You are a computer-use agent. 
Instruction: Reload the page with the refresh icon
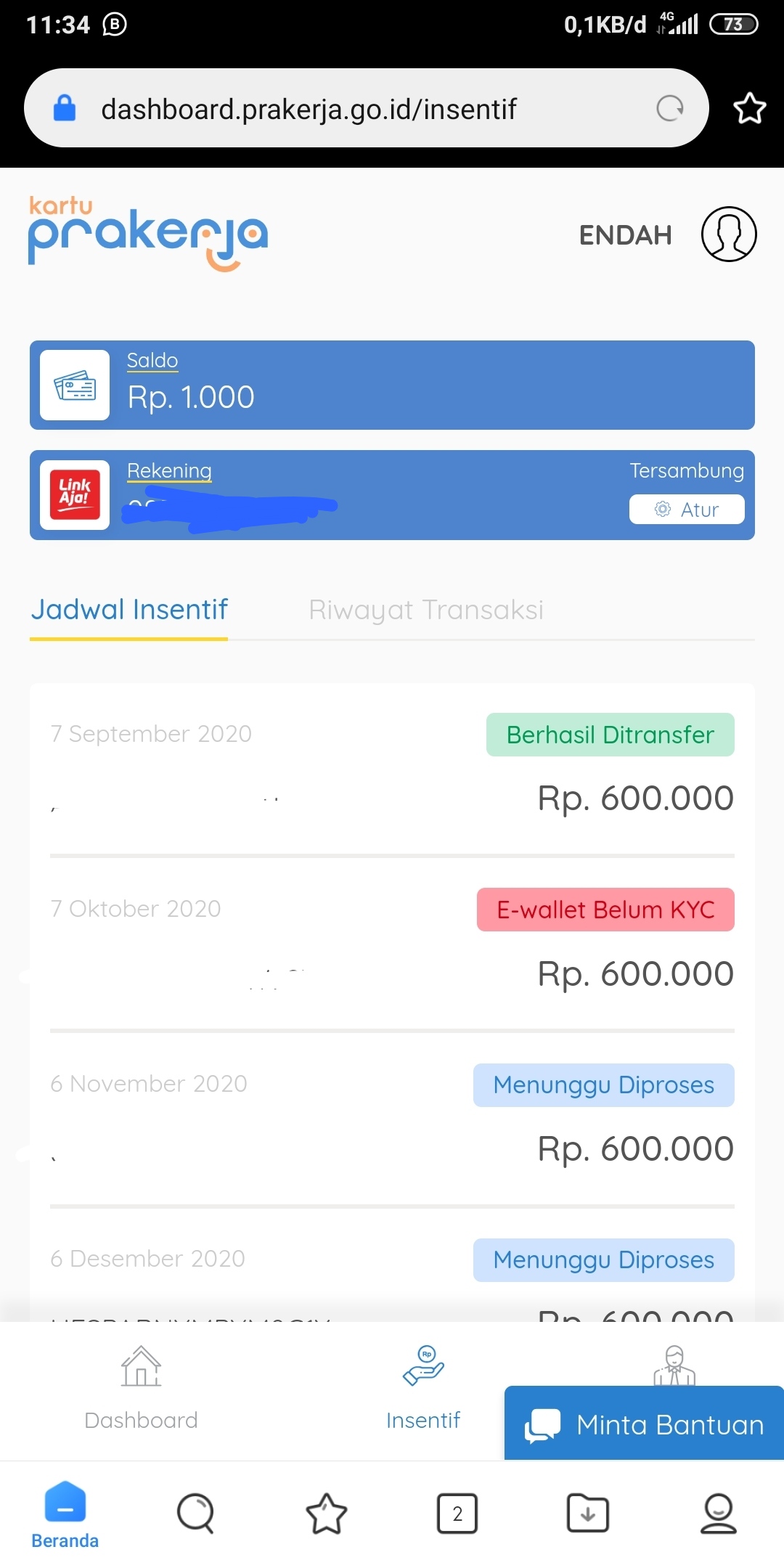pos(669,109)
